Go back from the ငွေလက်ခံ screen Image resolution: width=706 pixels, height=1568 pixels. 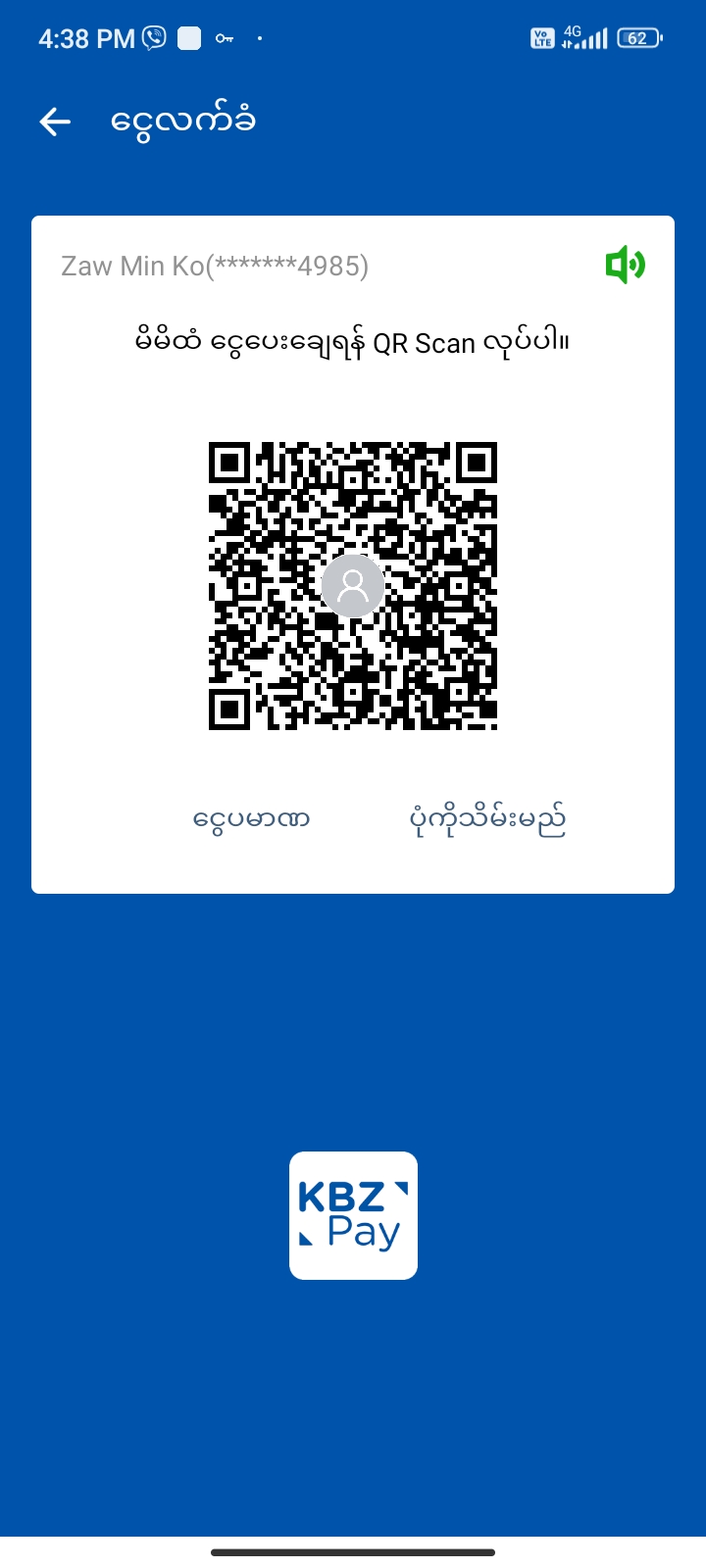(x=55, y=122)
